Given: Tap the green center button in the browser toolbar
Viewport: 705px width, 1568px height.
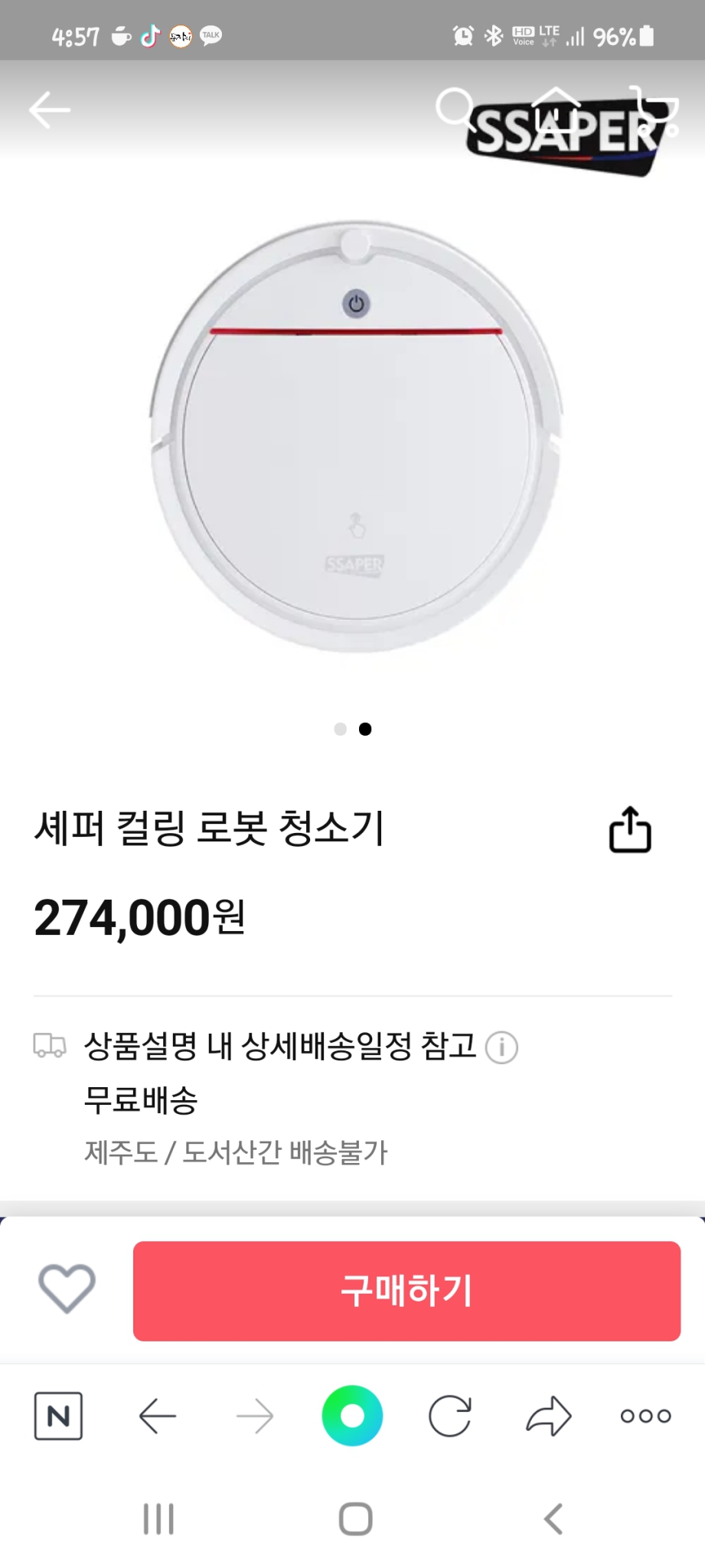Looking at the screenshot, I should pyautogui.click(x=352, y=1416).
